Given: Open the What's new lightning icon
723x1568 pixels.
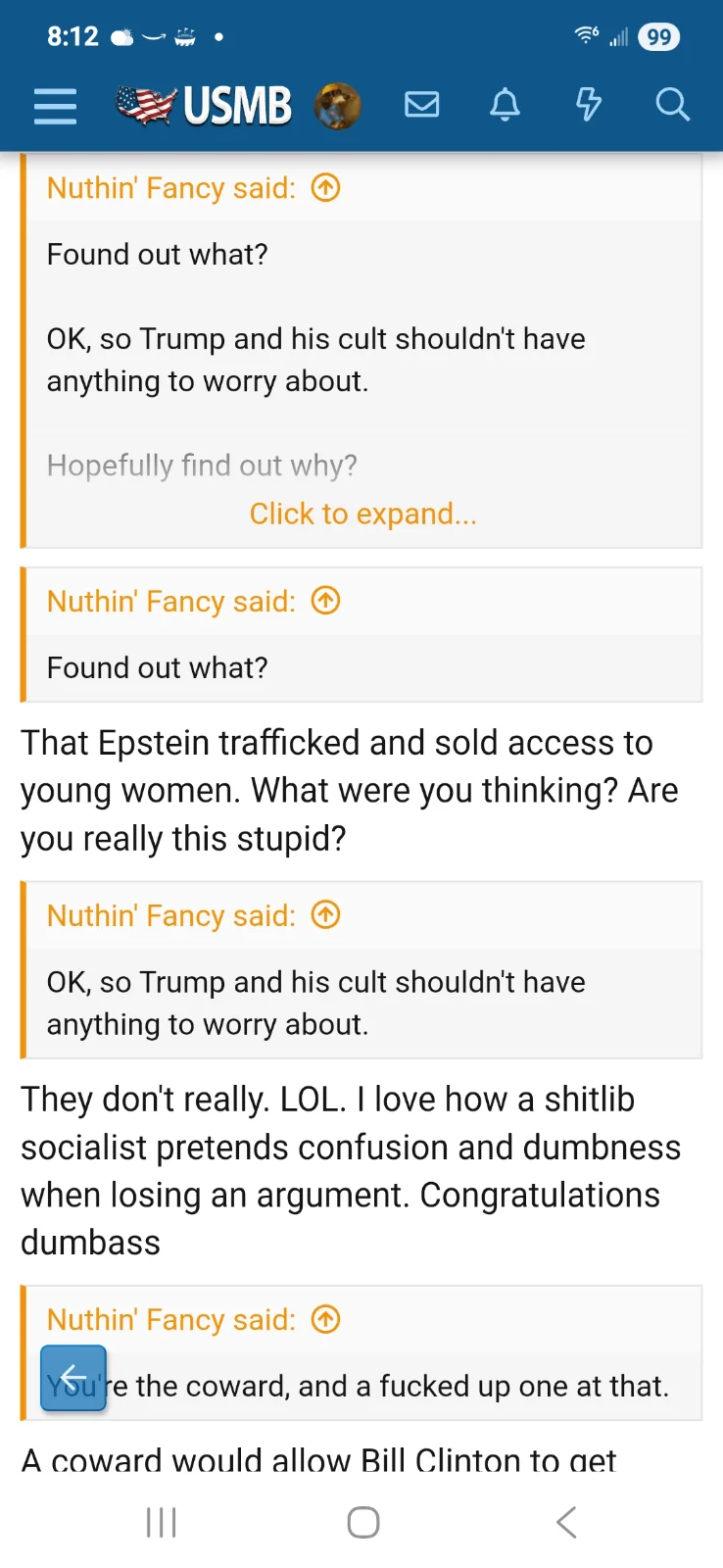Looking at the screenshot, I should click(x=588, y=104).
